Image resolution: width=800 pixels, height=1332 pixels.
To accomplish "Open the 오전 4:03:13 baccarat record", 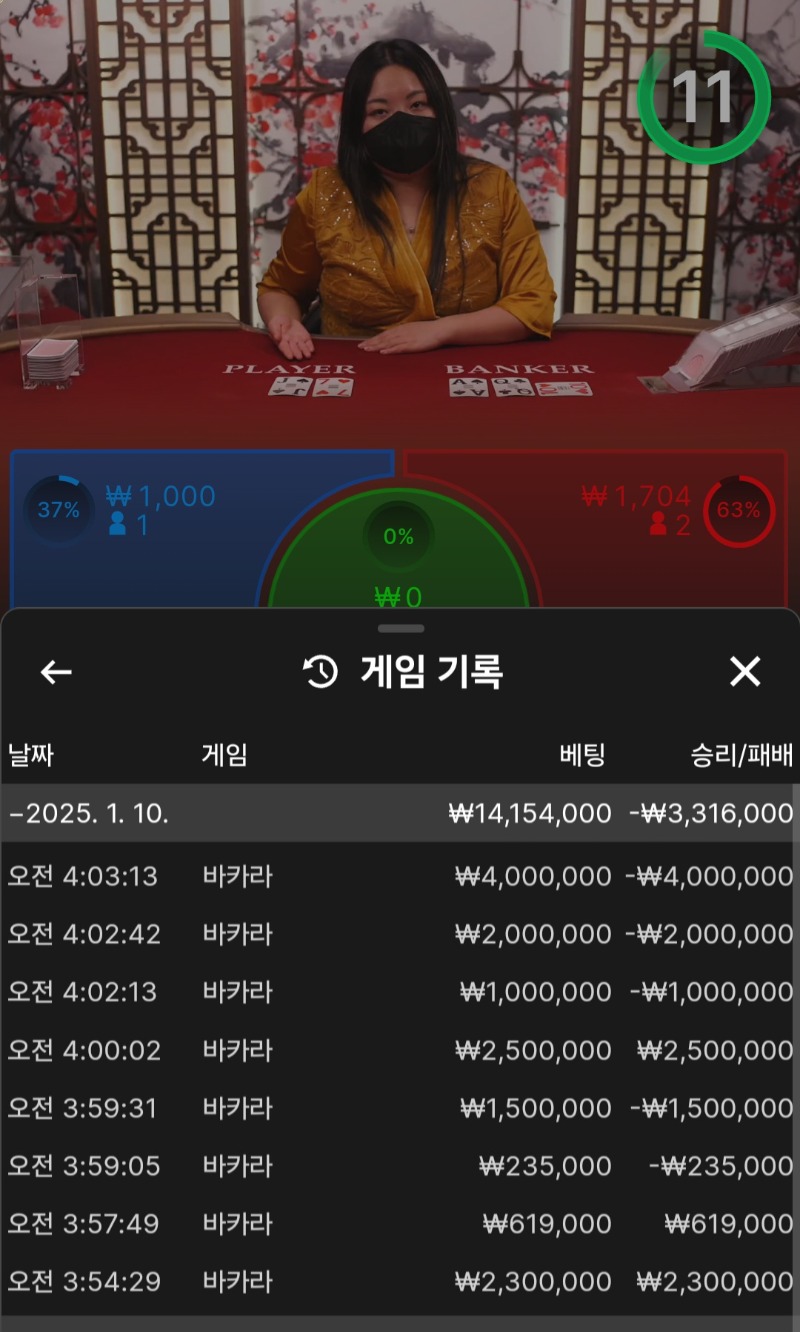I will [x=400, y=877].
